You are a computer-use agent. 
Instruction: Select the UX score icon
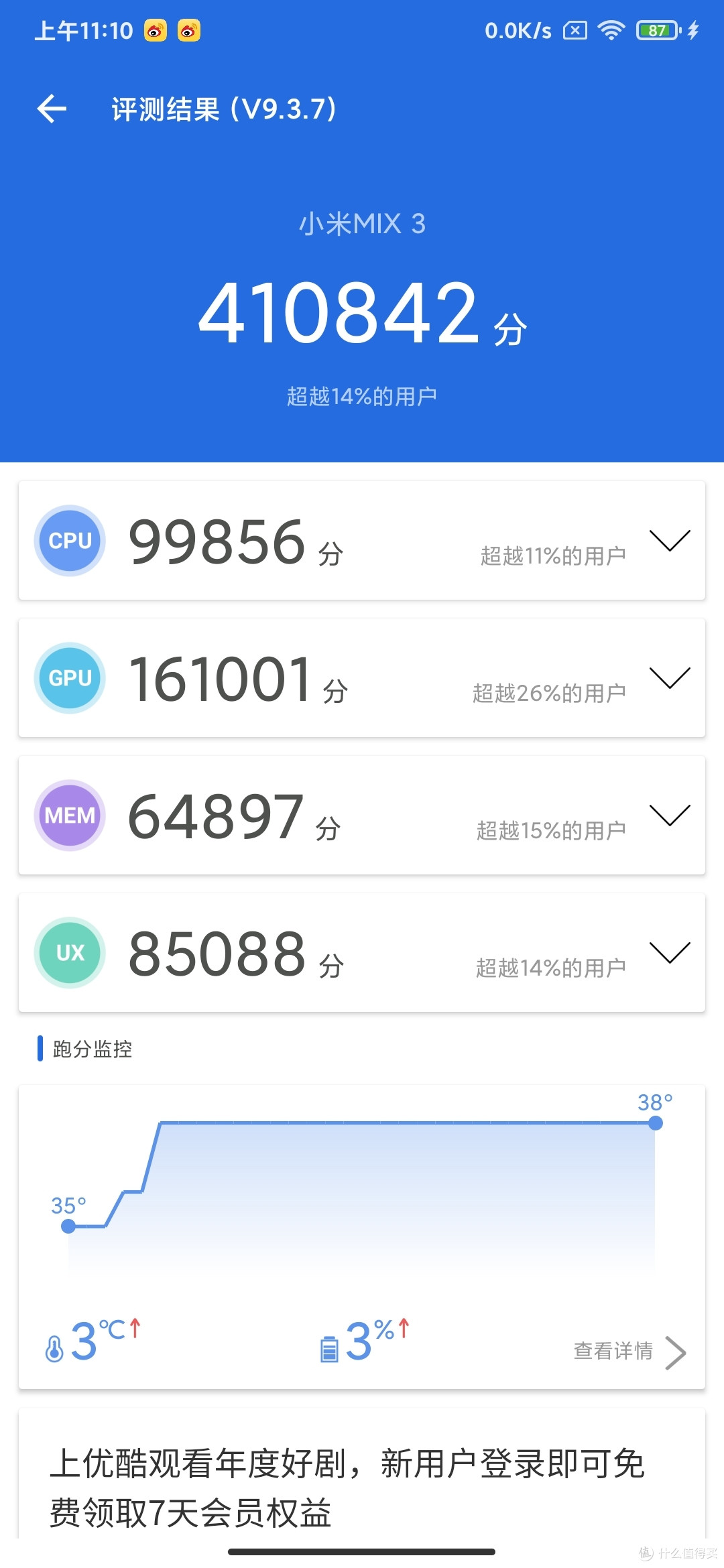(70, 954)
